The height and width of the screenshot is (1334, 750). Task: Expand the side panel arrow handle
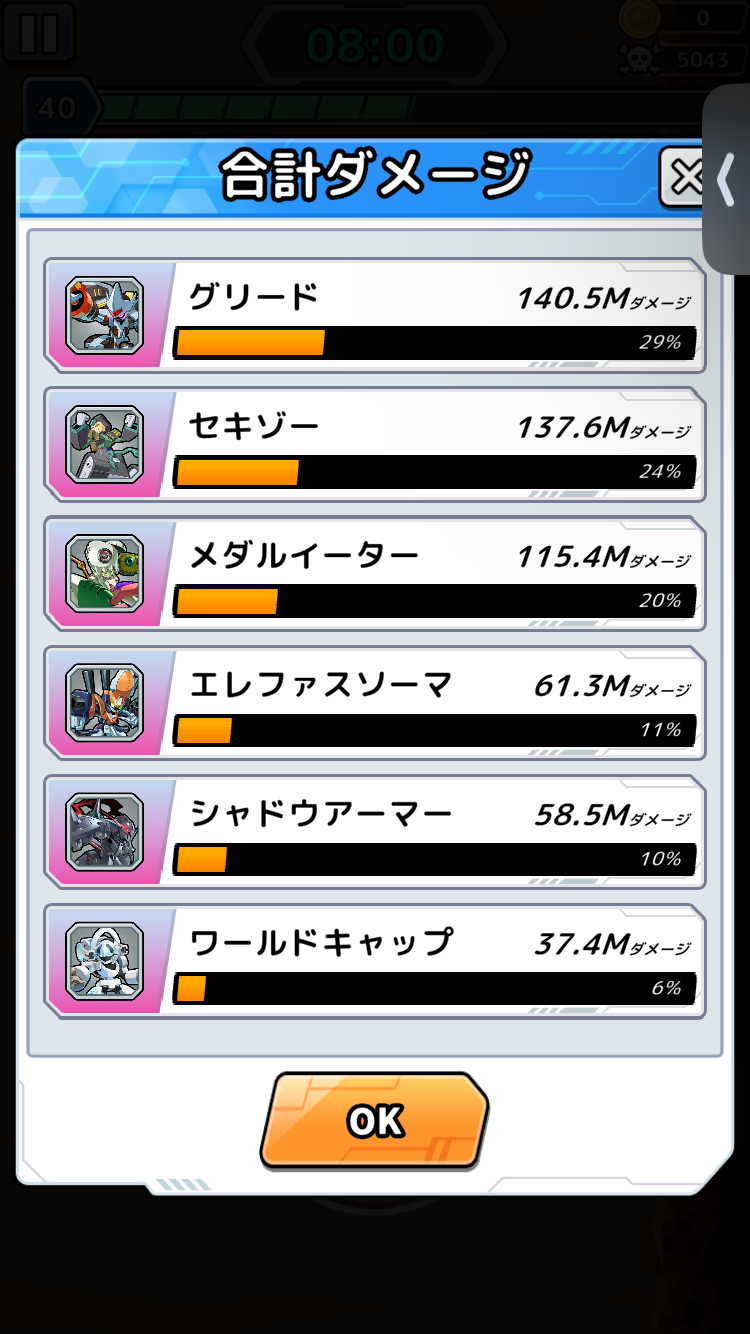[x=727, y=180]
